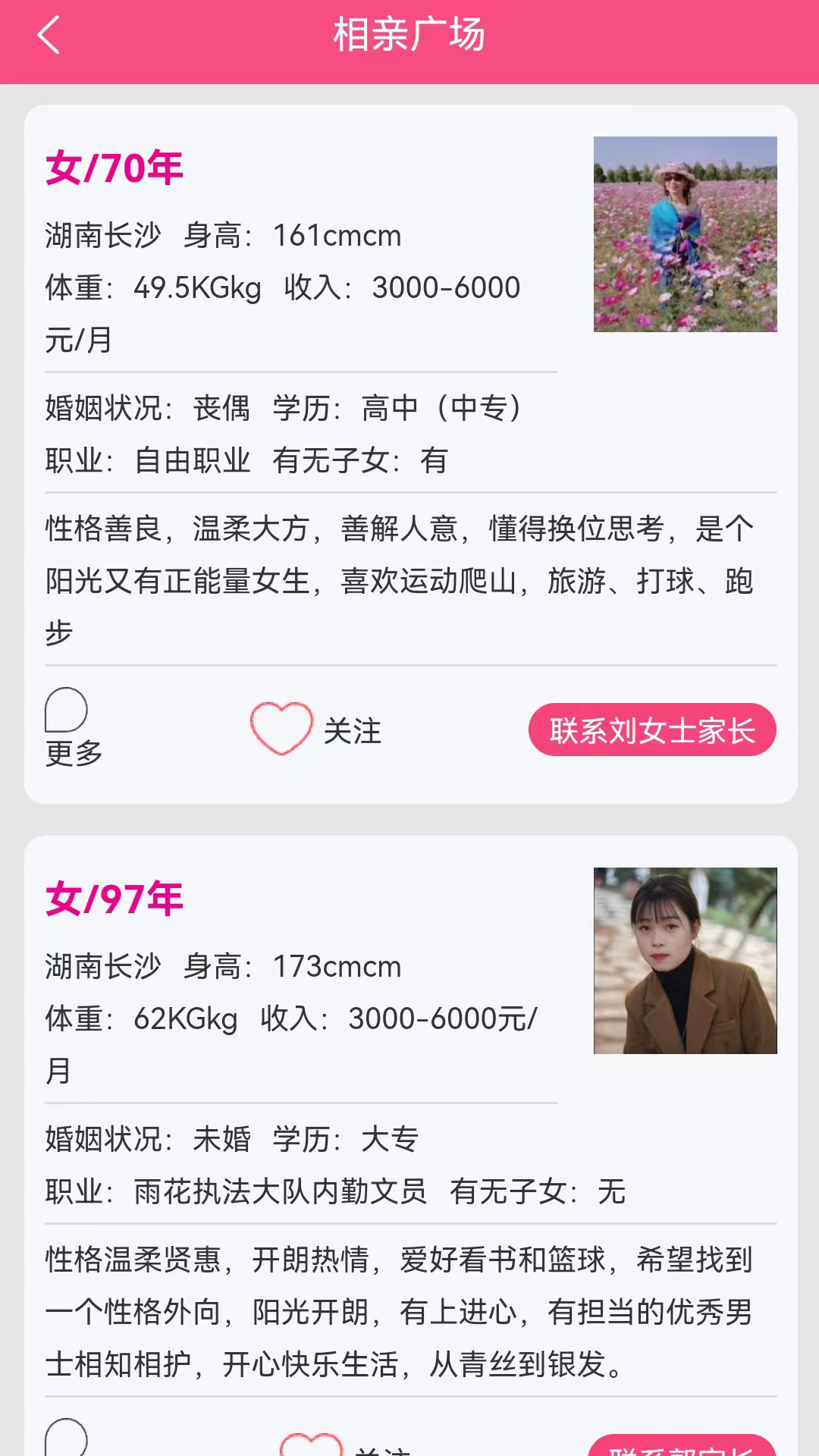Tap the back arrow to leave 相亲广场
819x1456 pixels.
[x=49, y=35]
